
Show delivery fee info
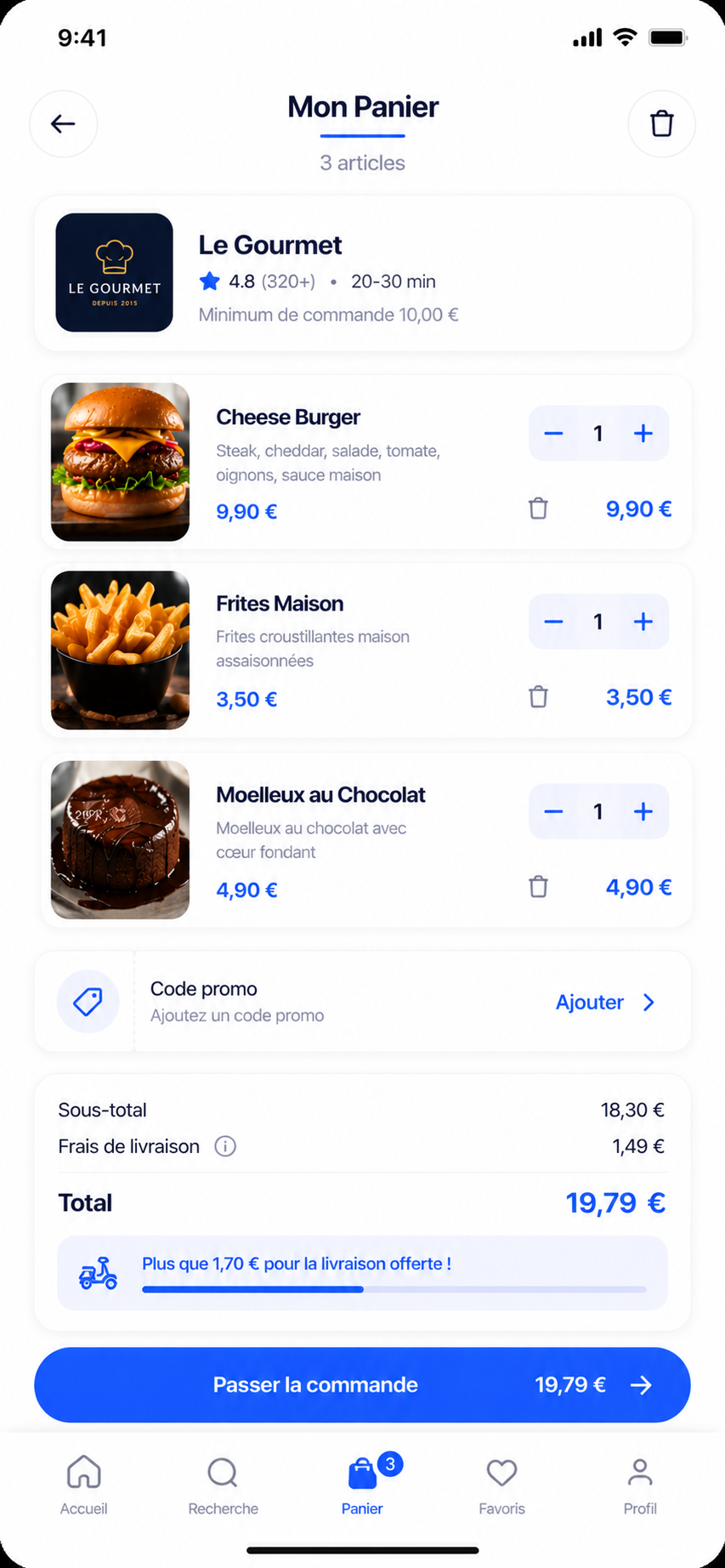pyautogui.click(x=225, y=1146)
